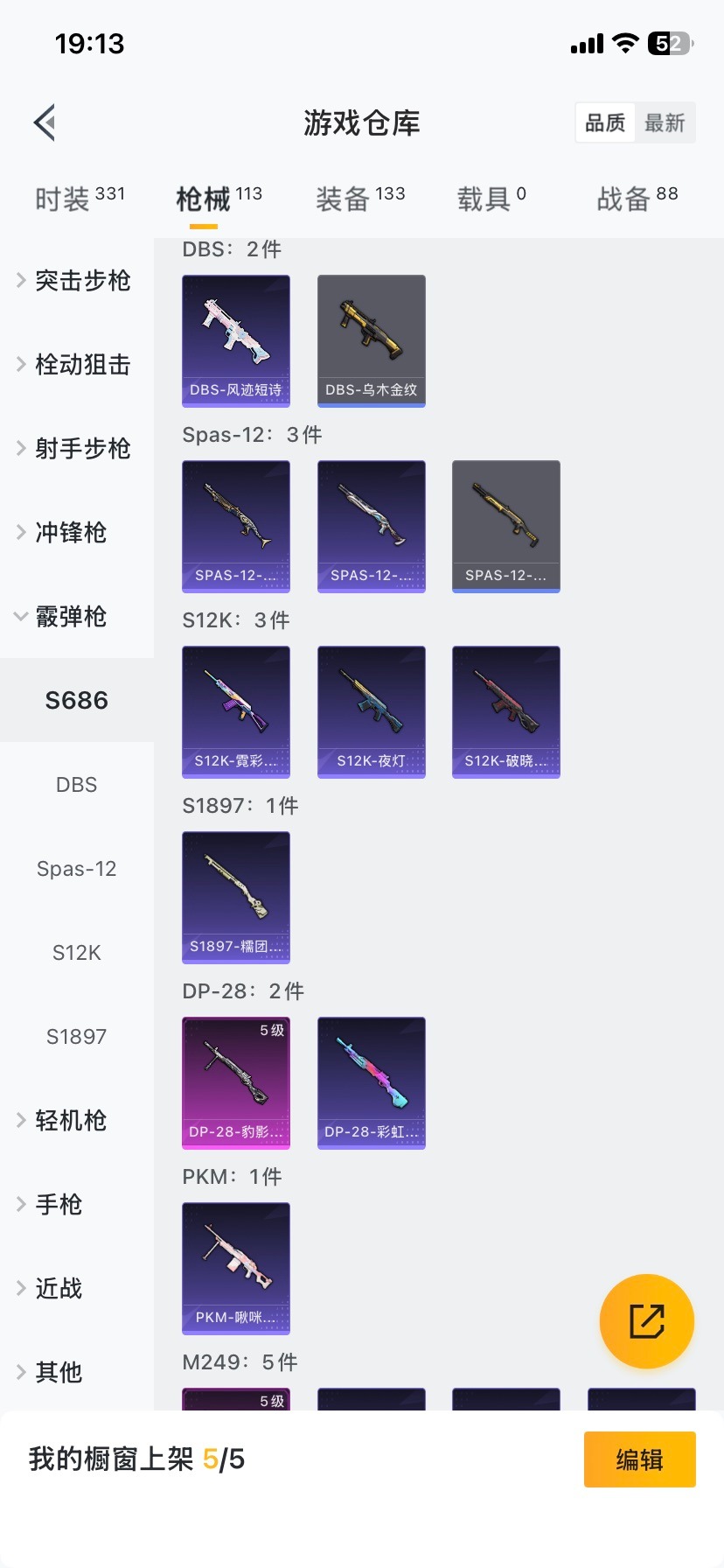Select the DBS-风迹短诗 weapon thumbnail
Screen dimensions: 724x1568
coord(235,340)
